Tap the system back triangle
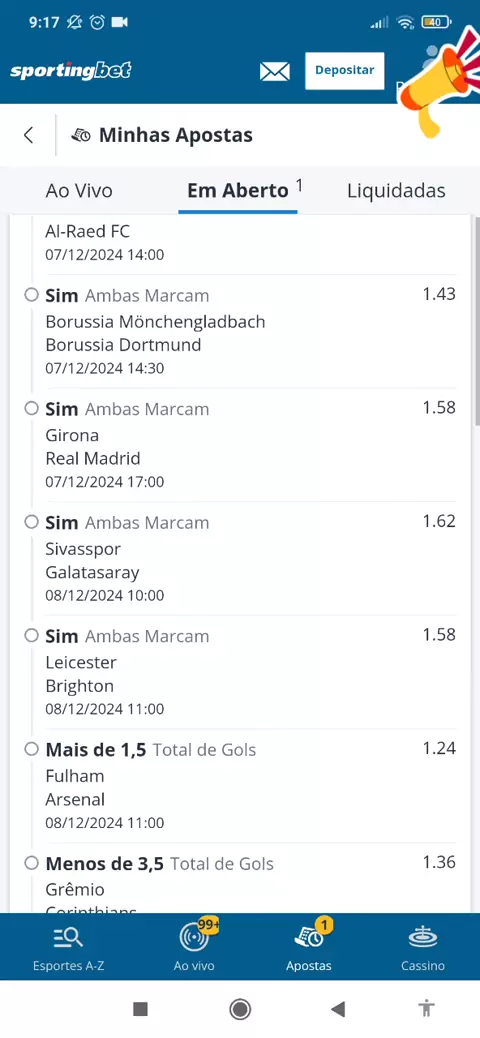This screenshot has height=1038, width=480. (338, 1009)
